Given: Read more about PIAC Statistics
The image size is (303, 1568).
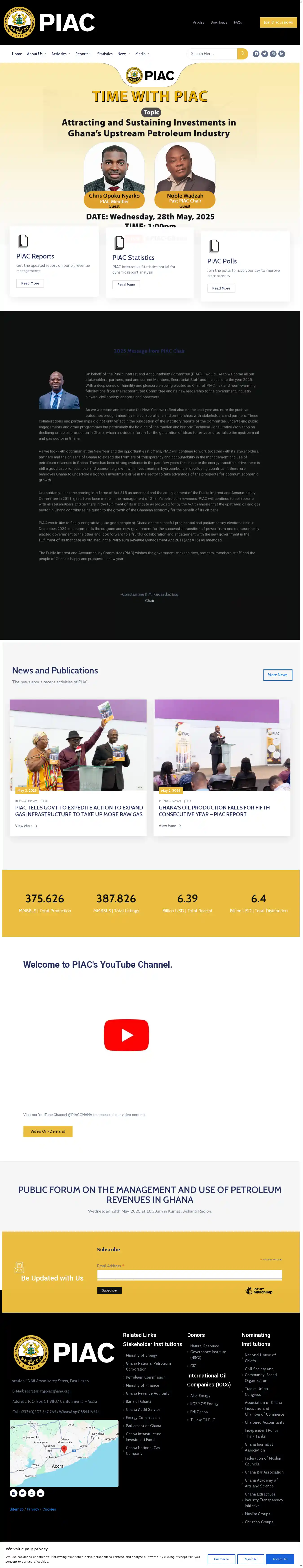Looking at the screenshot, I should coord(126,284).
